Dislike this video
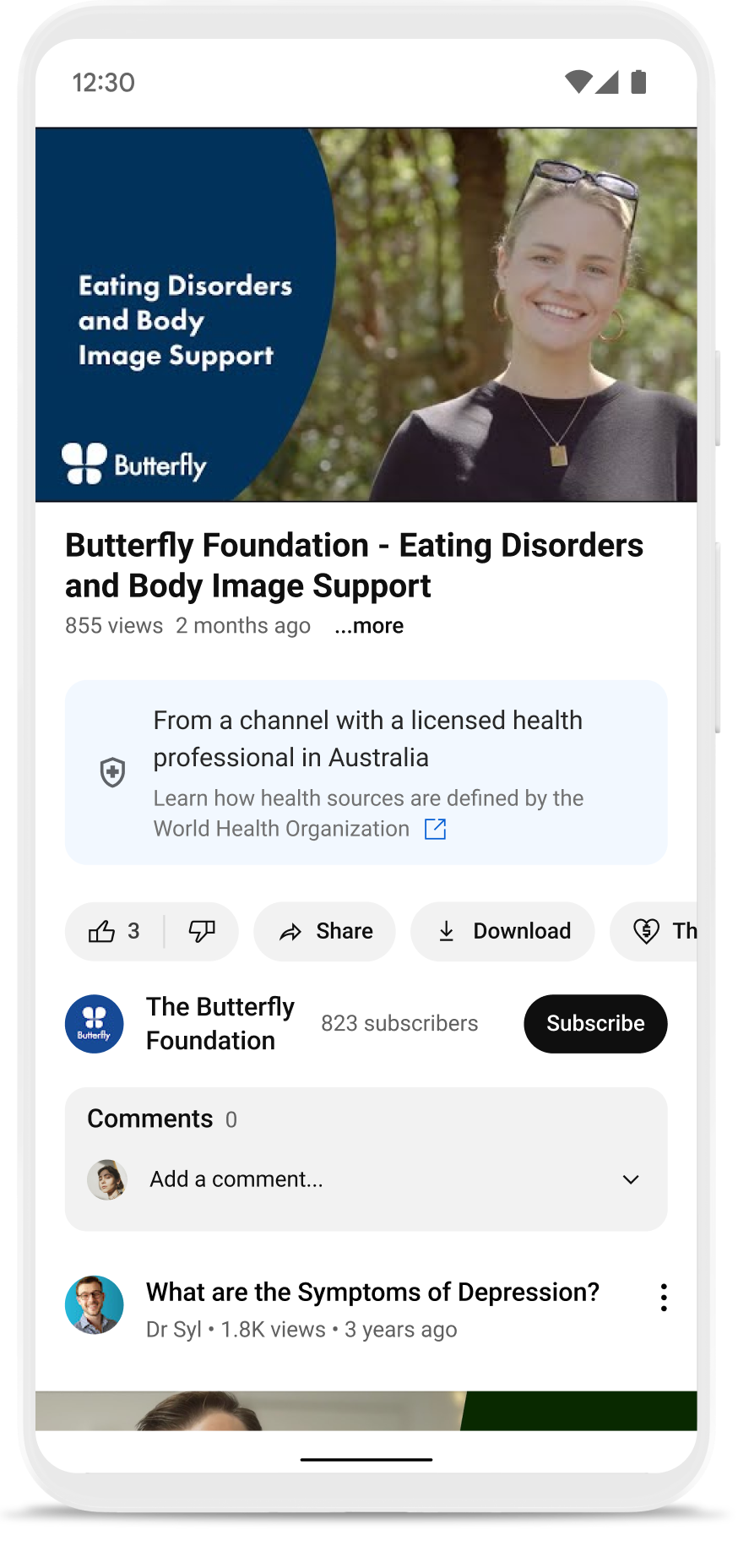The height and width of the screenshot is (1568, 738). tap(202, 931)
